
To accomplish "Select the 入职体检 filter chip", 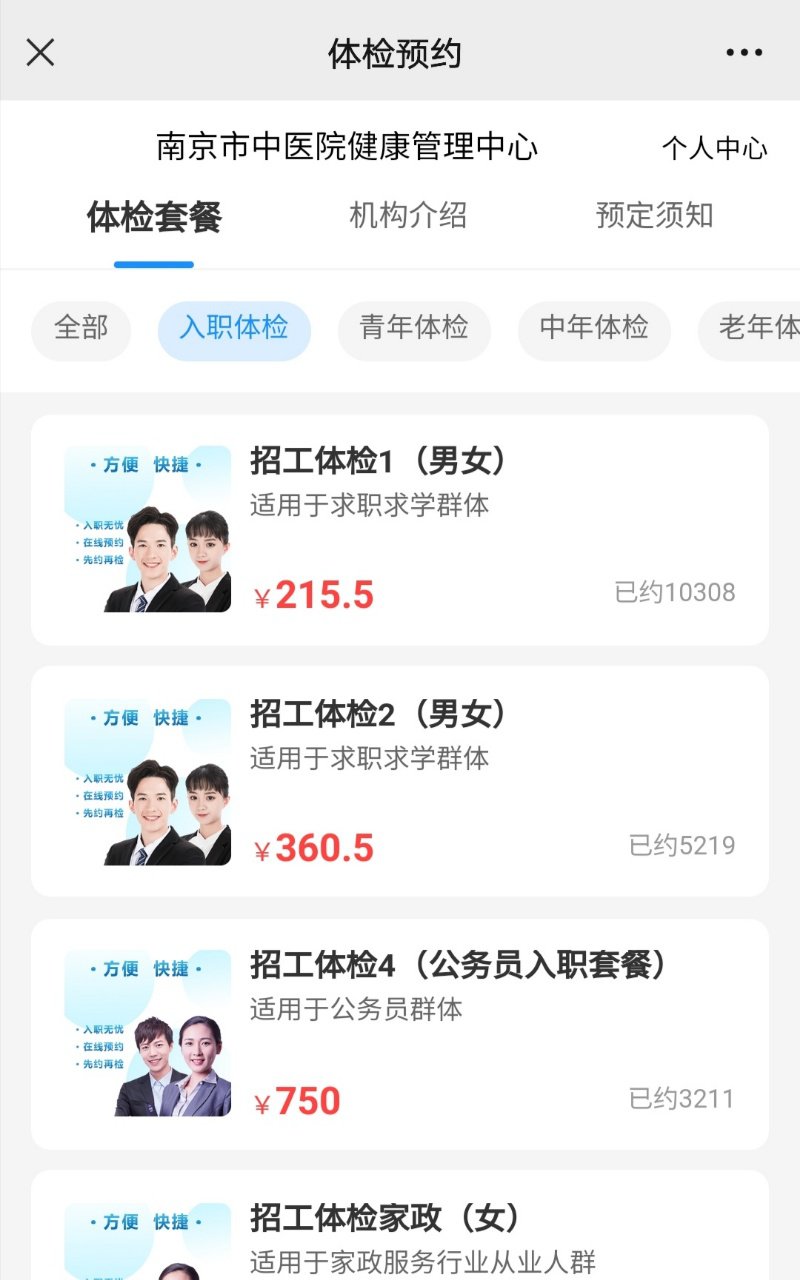I will click(x=234, y=329).
